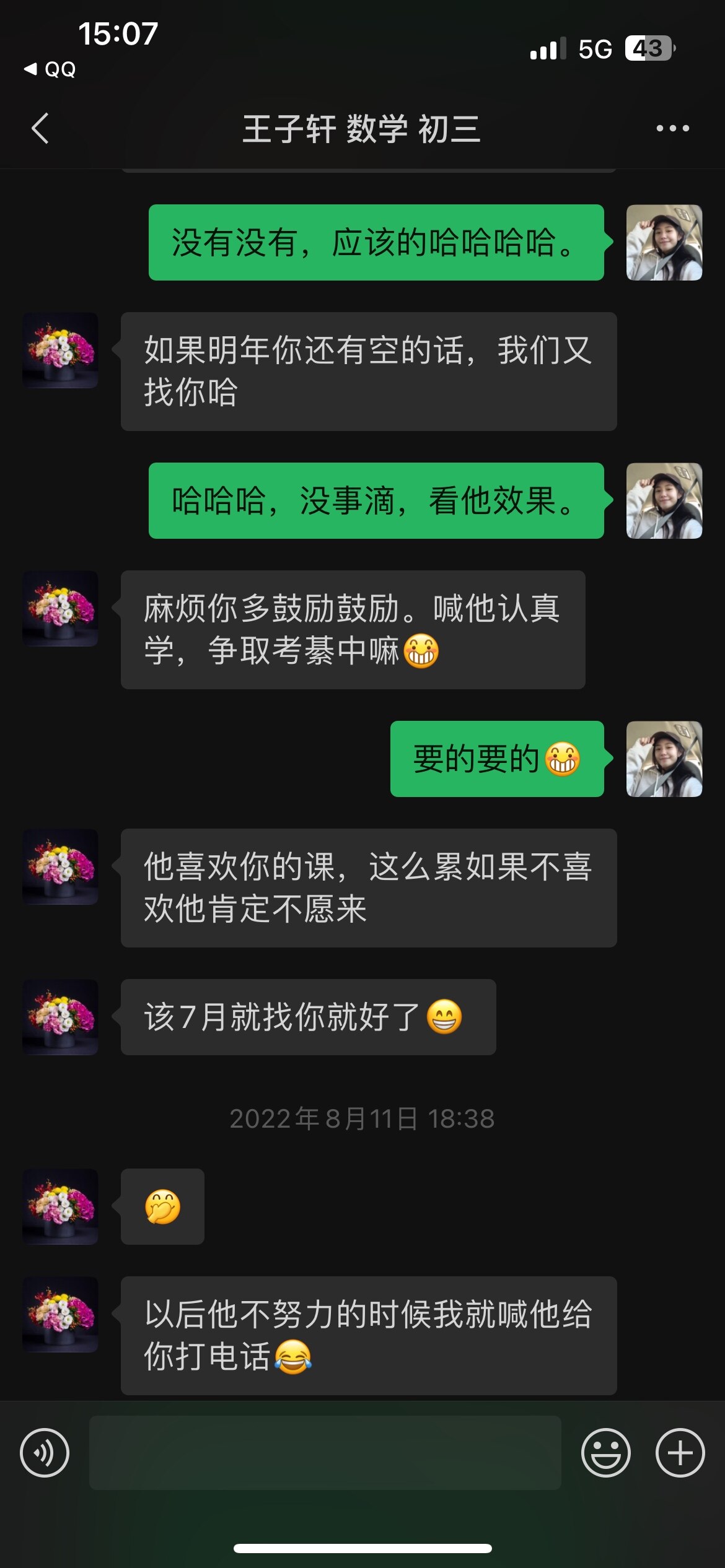
Task: Open the three-dot chat info menu
Action: (672, 129)
